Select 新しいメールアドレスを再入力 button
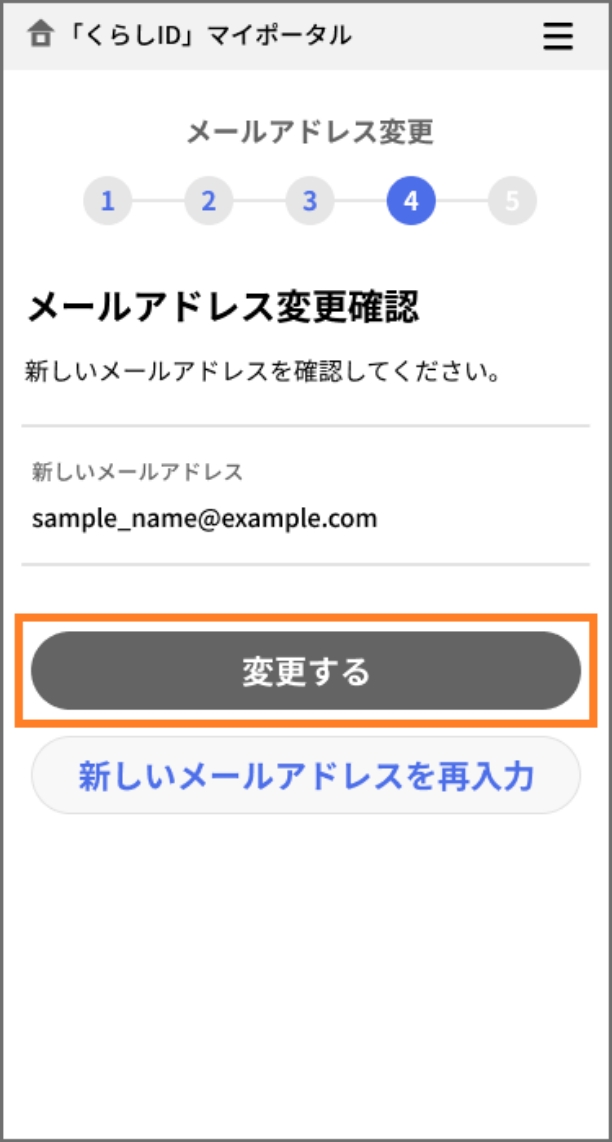This screenshot has width=612, height=1142. point(306,776)
